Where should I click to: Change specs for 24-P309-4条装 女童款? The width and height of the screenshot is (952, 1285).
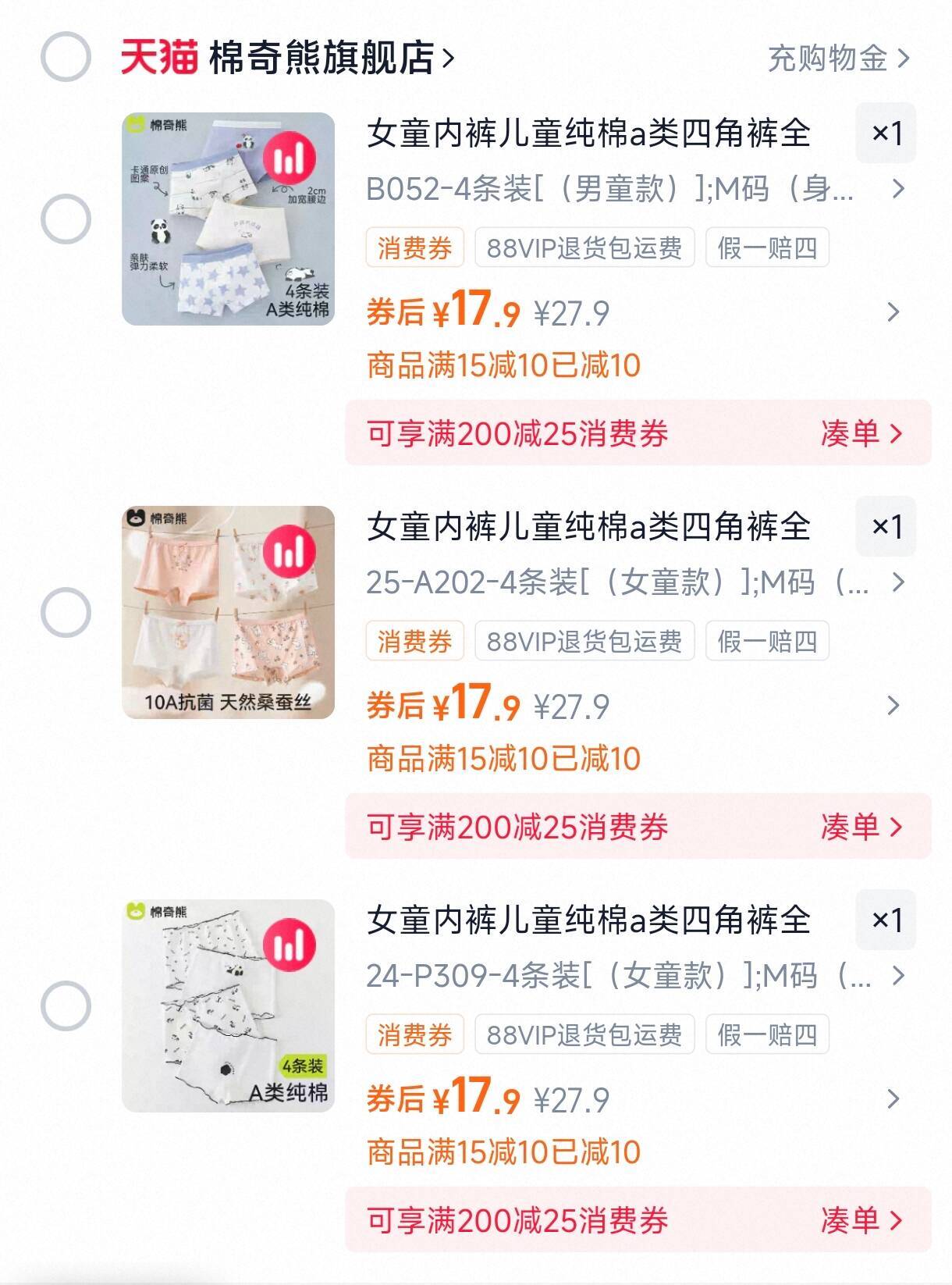point(634,976)
